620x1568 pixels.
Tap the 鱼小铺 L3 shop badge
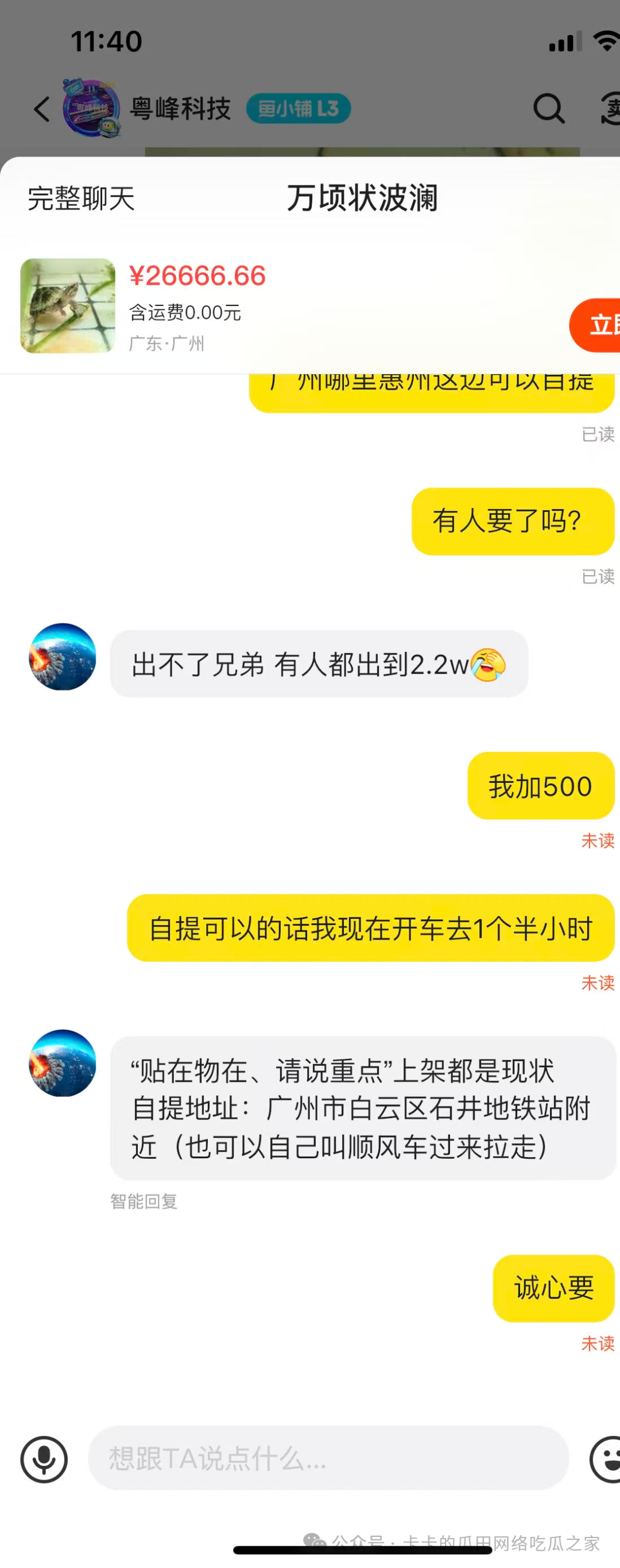(x=299, y=109)
